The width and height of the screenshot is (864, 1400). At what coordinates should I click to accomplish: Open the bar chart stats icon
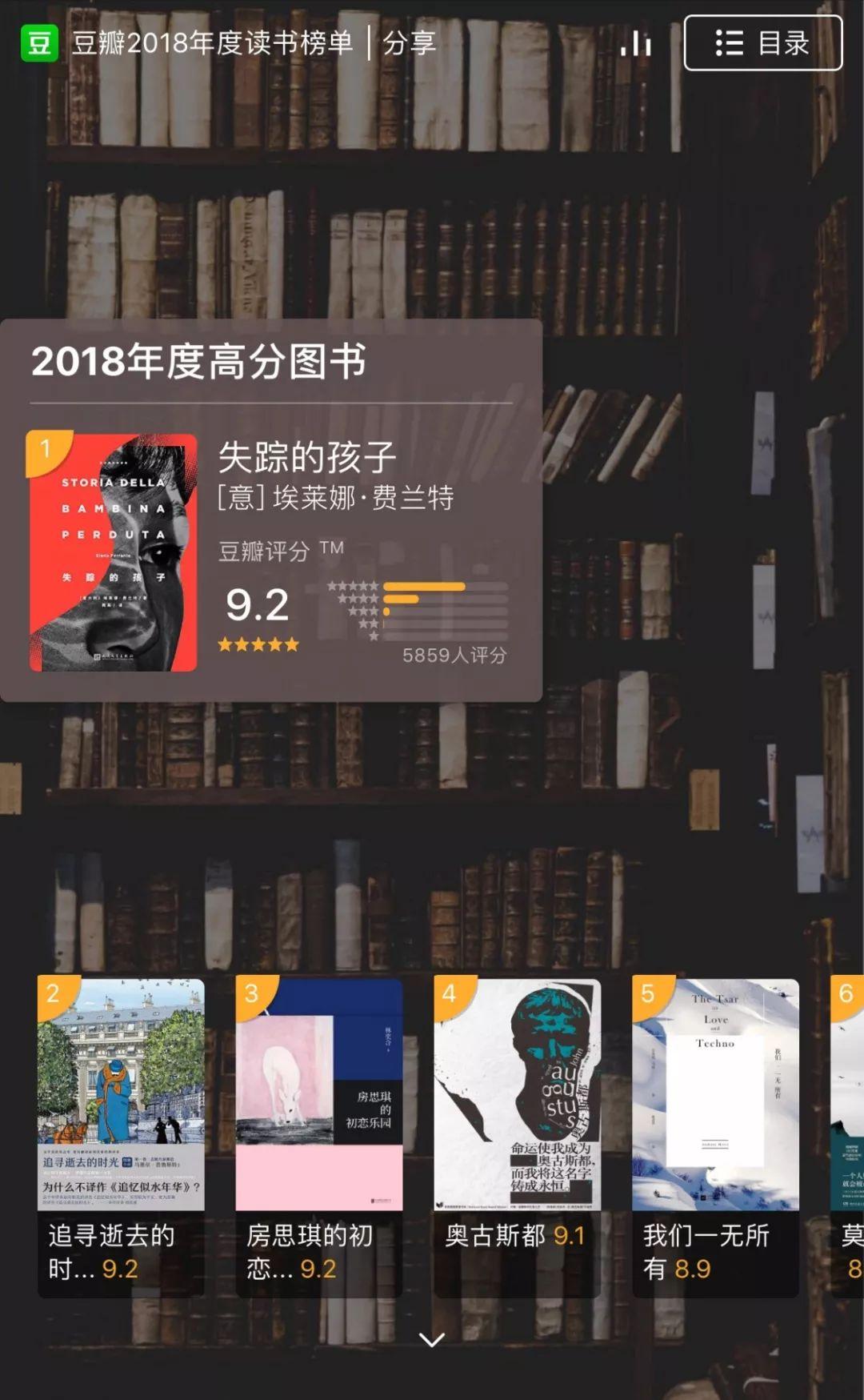(637, 43)
